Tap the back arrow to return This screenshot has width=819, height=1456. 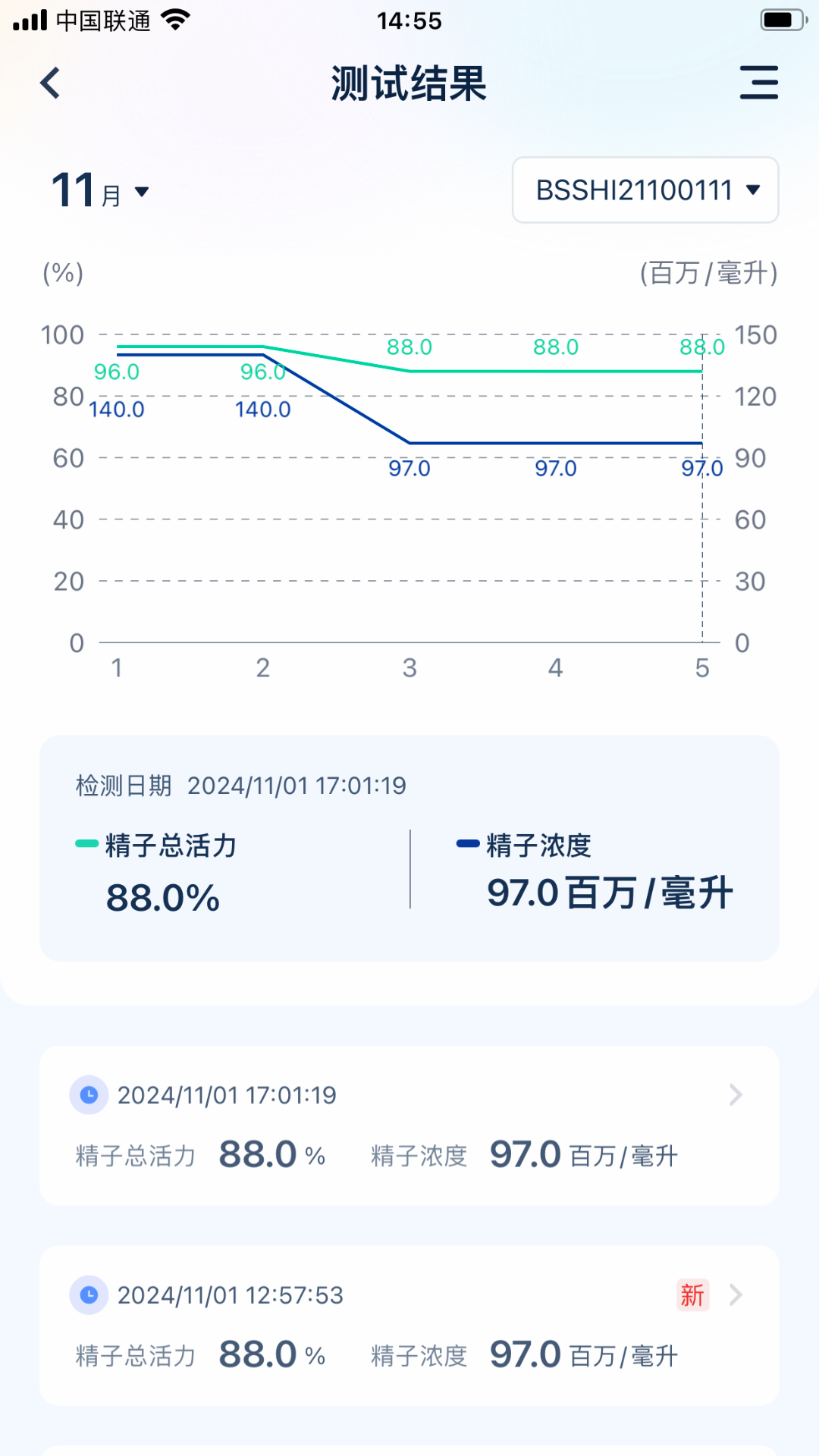click(50, 83)
